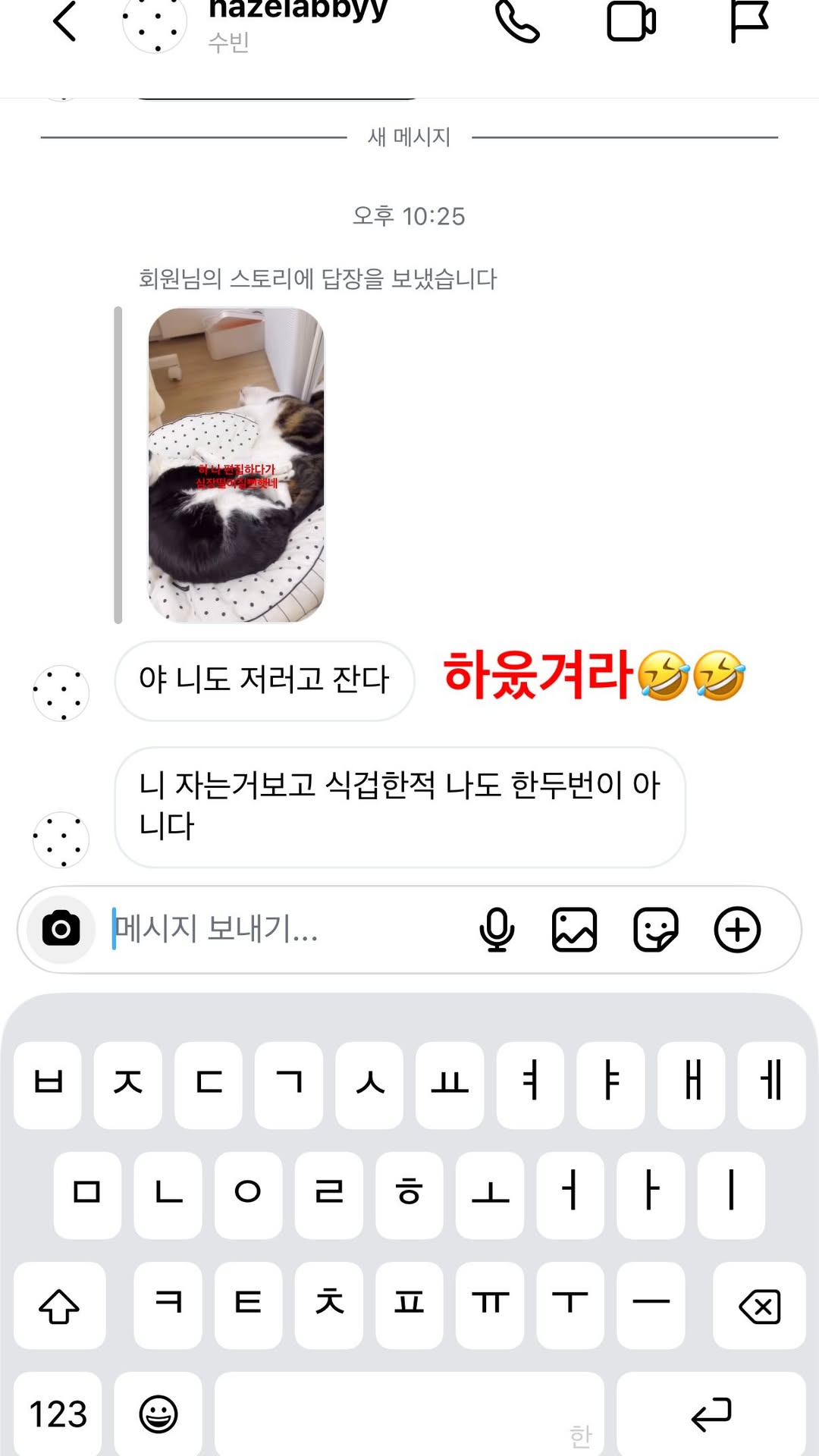The width and height of the screenshot is (819, 1456).
Task: Record a voice message with the microphone
Action: (x=497, y=930)
